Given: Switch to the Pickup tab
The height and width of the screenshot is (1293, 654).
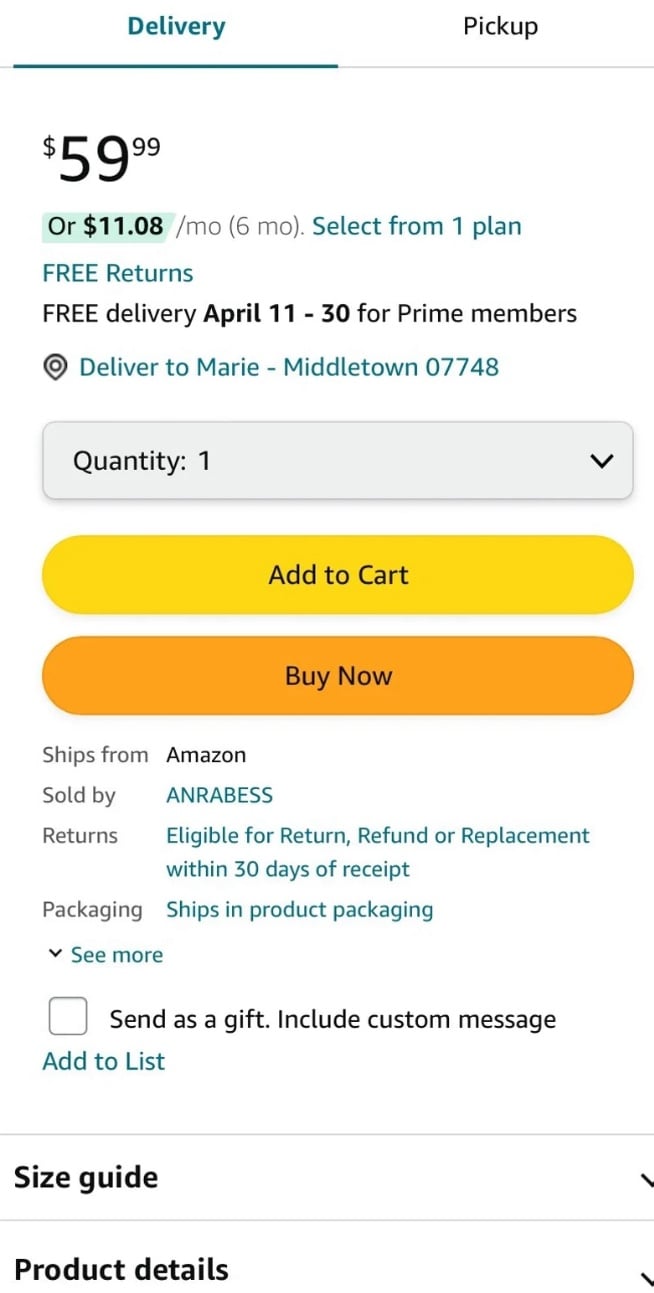Looking at the screenshot, I should click(x=500, y=27).
